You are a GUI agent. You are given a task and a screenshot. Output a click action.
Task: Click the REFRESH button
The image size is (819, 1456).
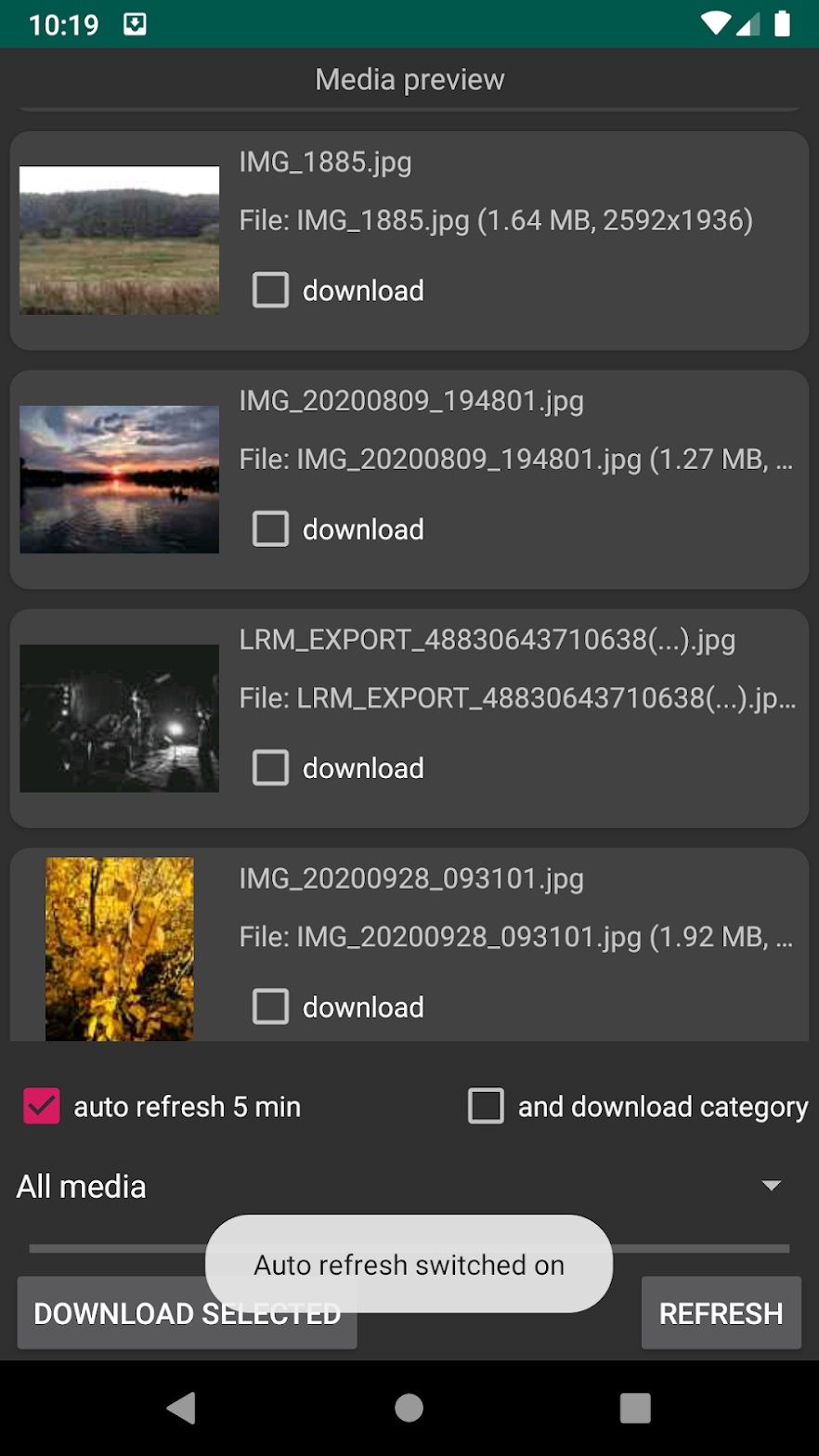coord(721,1313)
